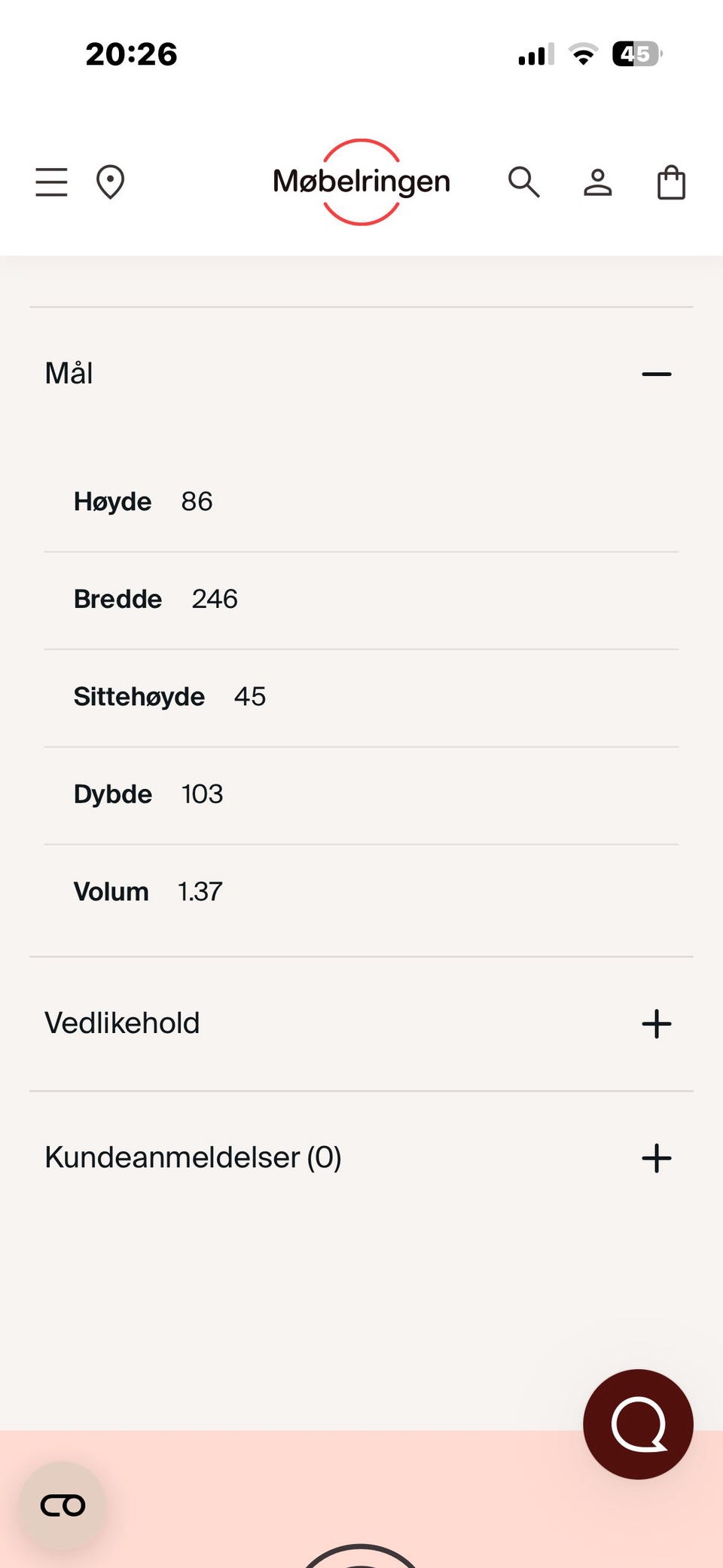Start a chat with the chat bubble

point(638,1424)
